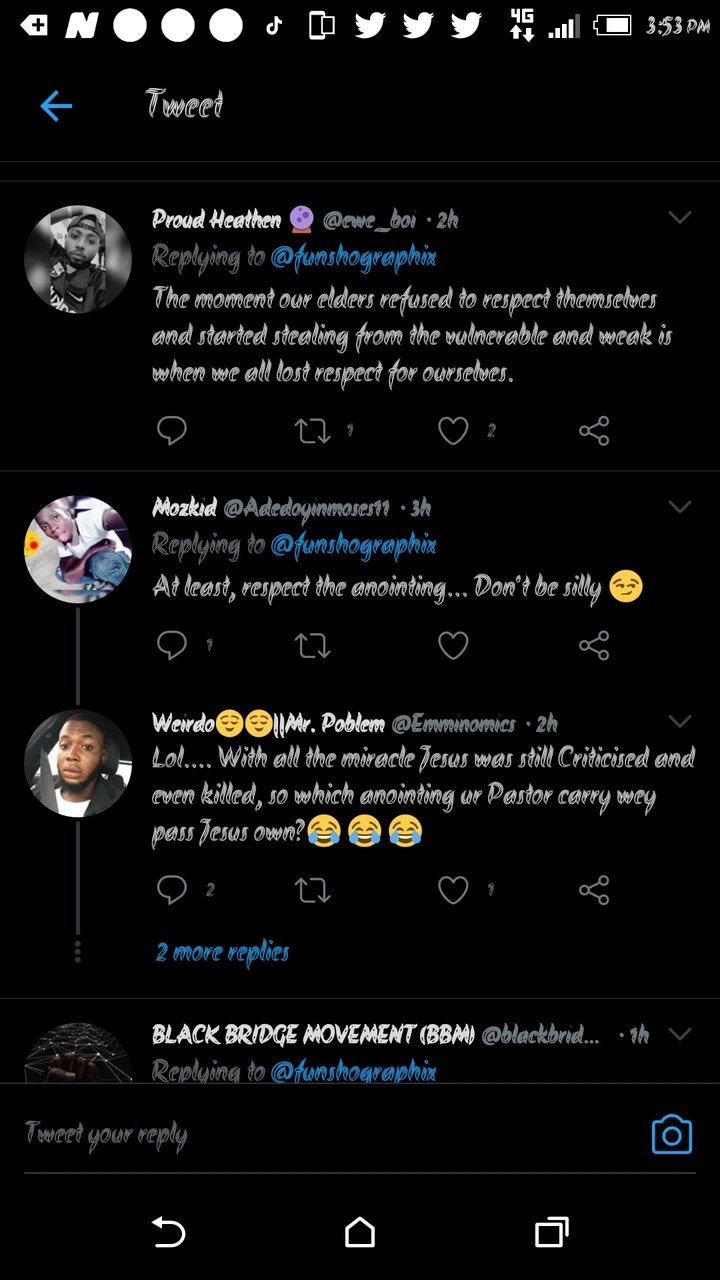Retweet Proud Heathen's tweet

pyautogui.click(x=313, y=431)
